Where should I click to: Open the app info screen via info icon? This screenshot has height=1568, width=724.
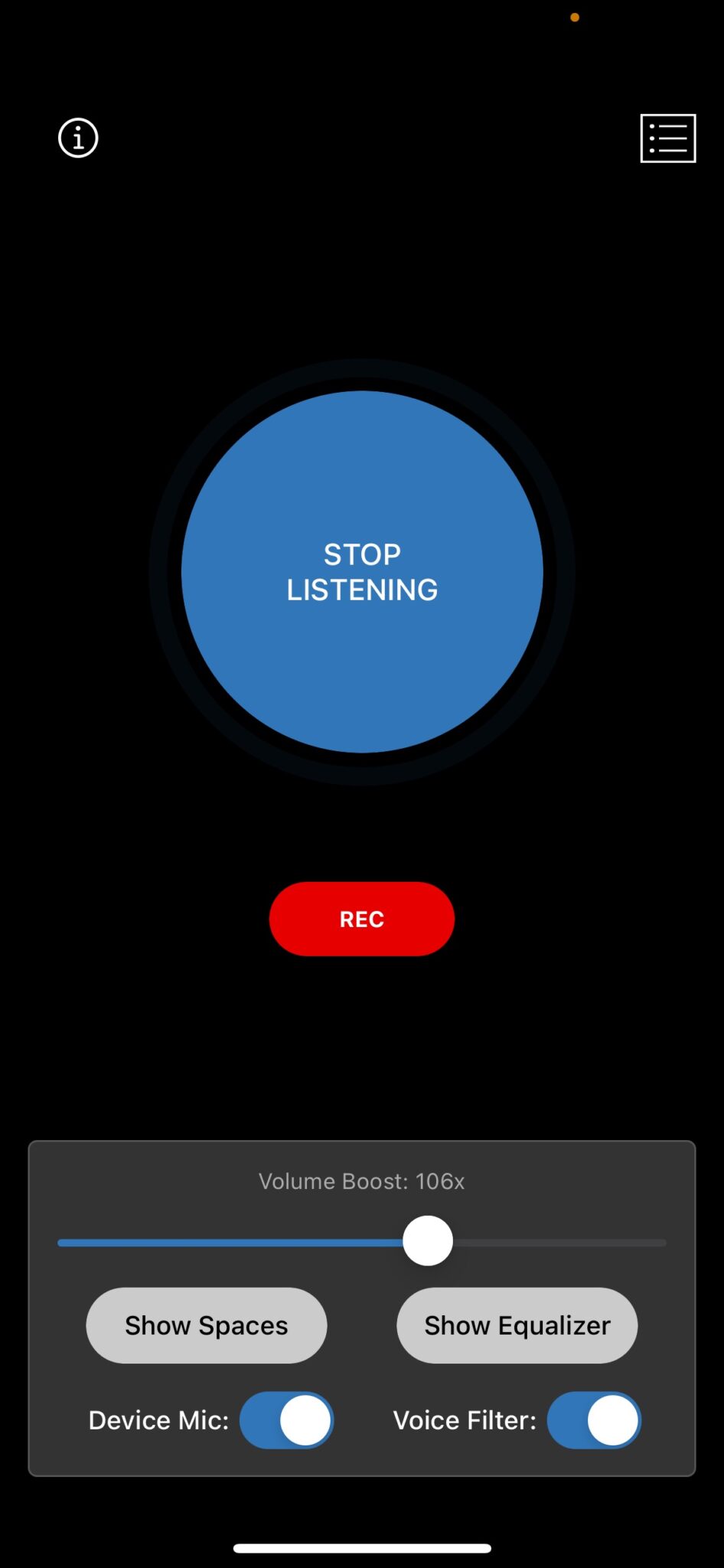click(77, 138)
